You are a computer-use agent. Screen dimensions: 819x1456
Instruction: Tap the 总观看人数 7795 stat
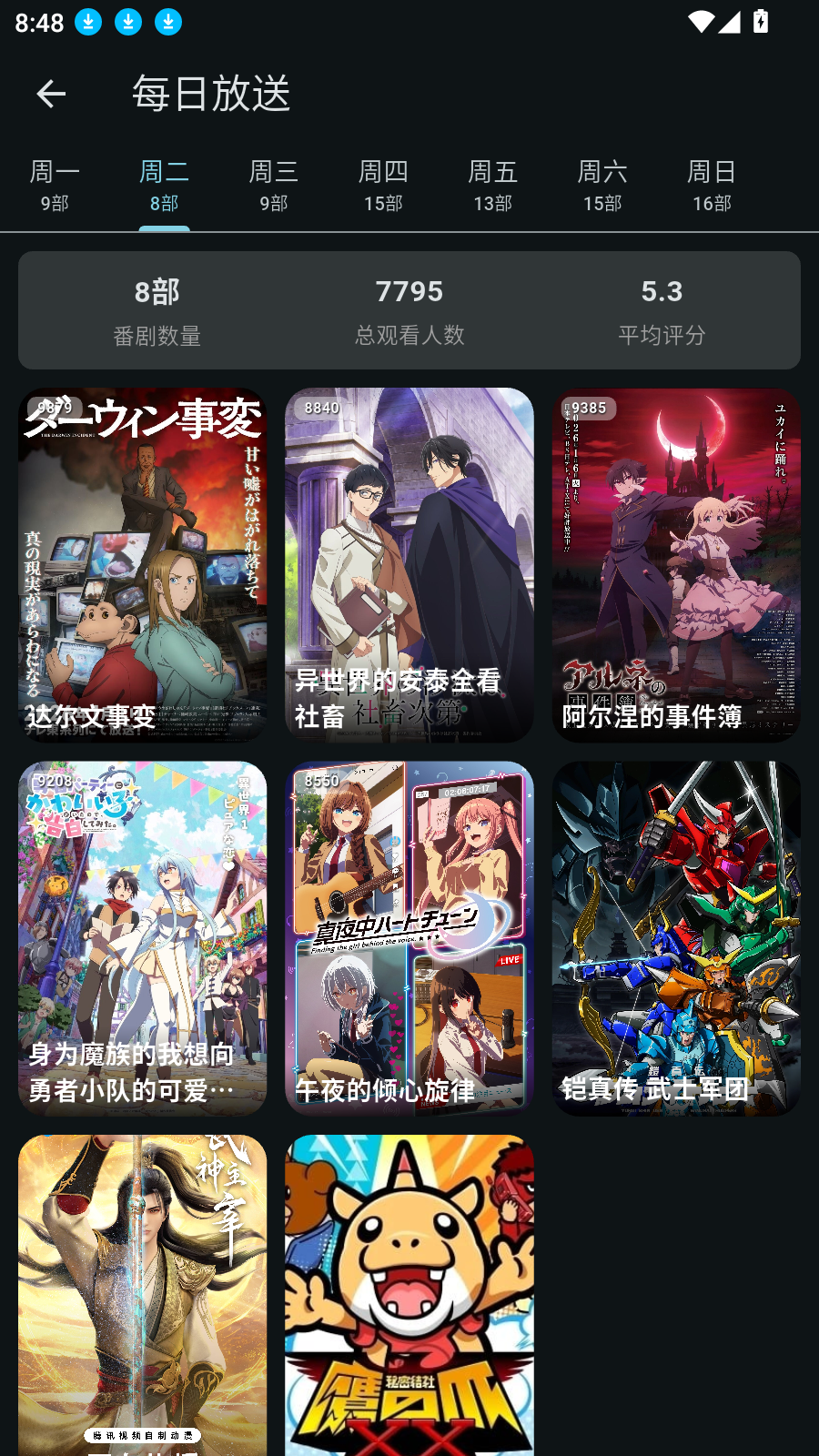pos(410,309)
